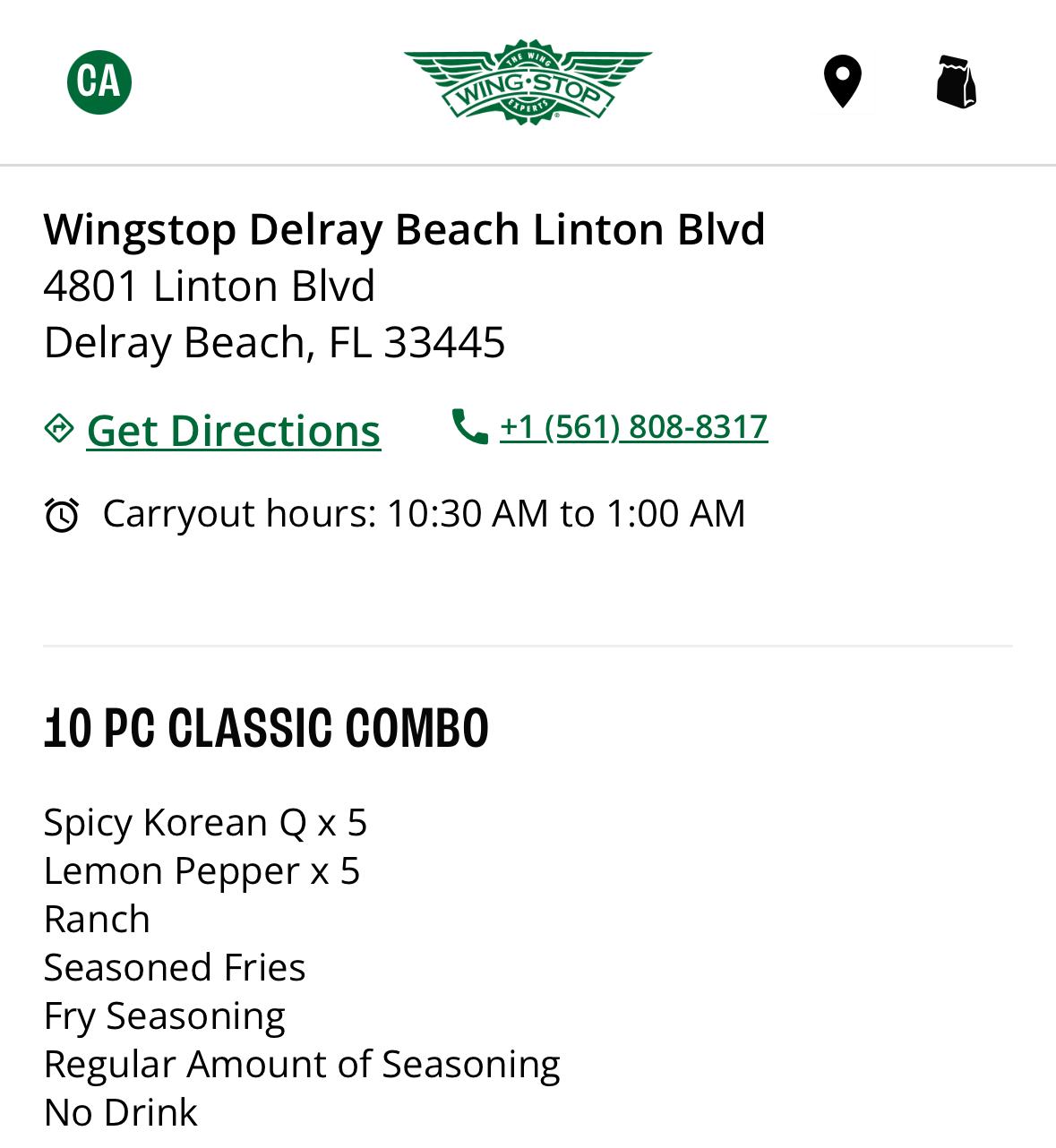Select the phone handset icon
The height and width of the screenshot is (1148, 1056).
point(468,427)
